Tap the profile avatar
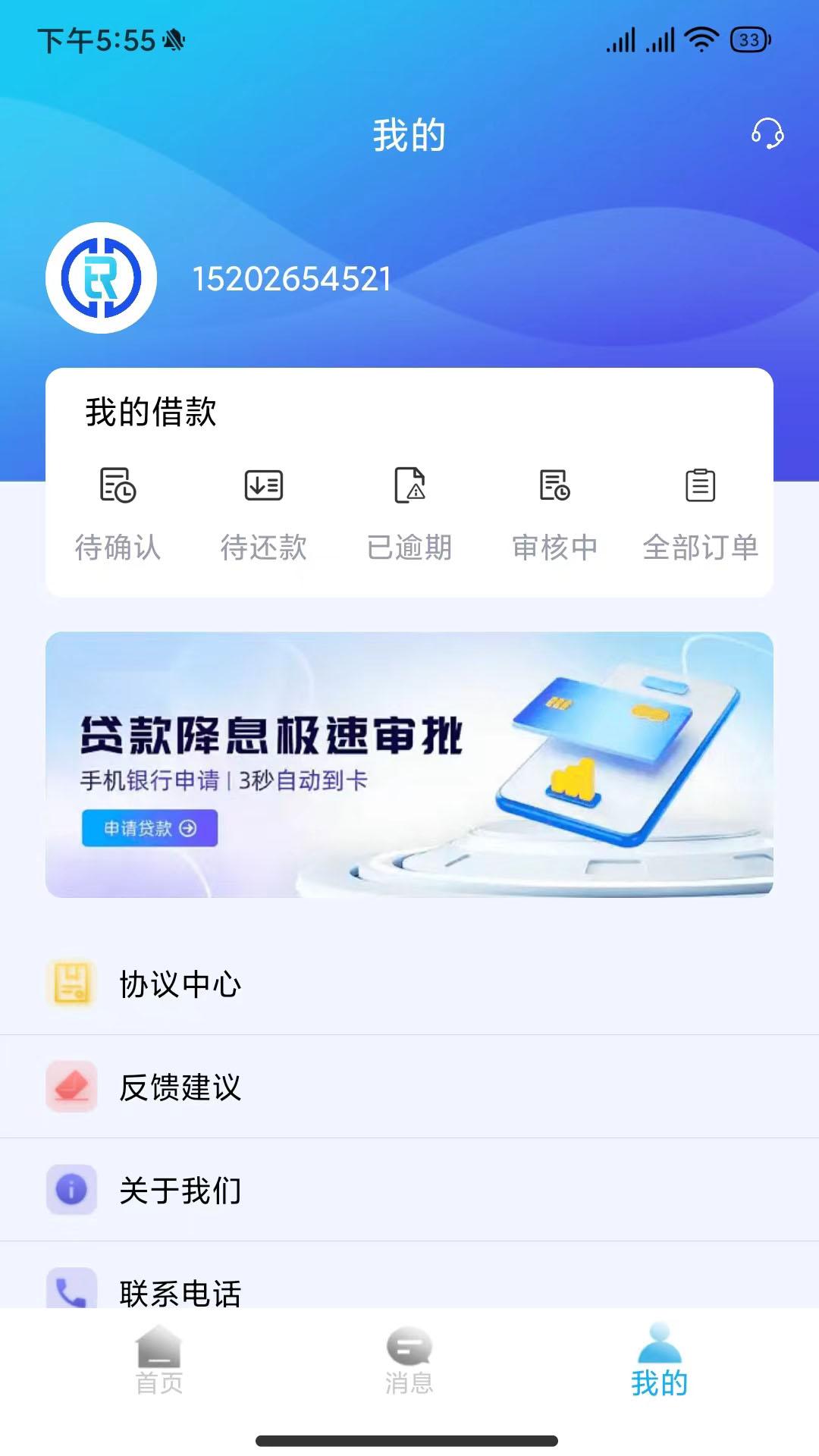 point(101,278)
